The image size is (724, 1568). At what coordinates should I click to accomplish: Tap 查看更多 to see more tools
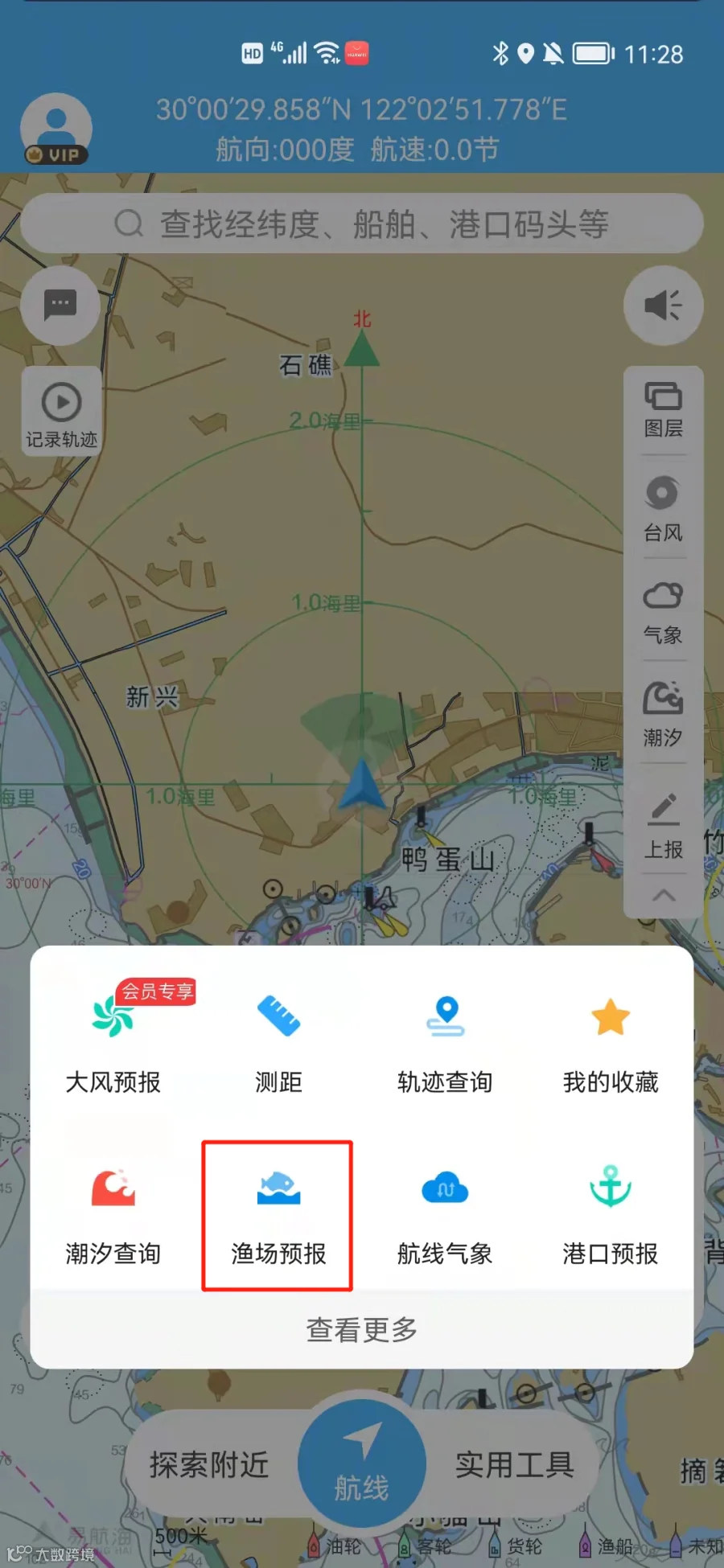pos(362,1329)
